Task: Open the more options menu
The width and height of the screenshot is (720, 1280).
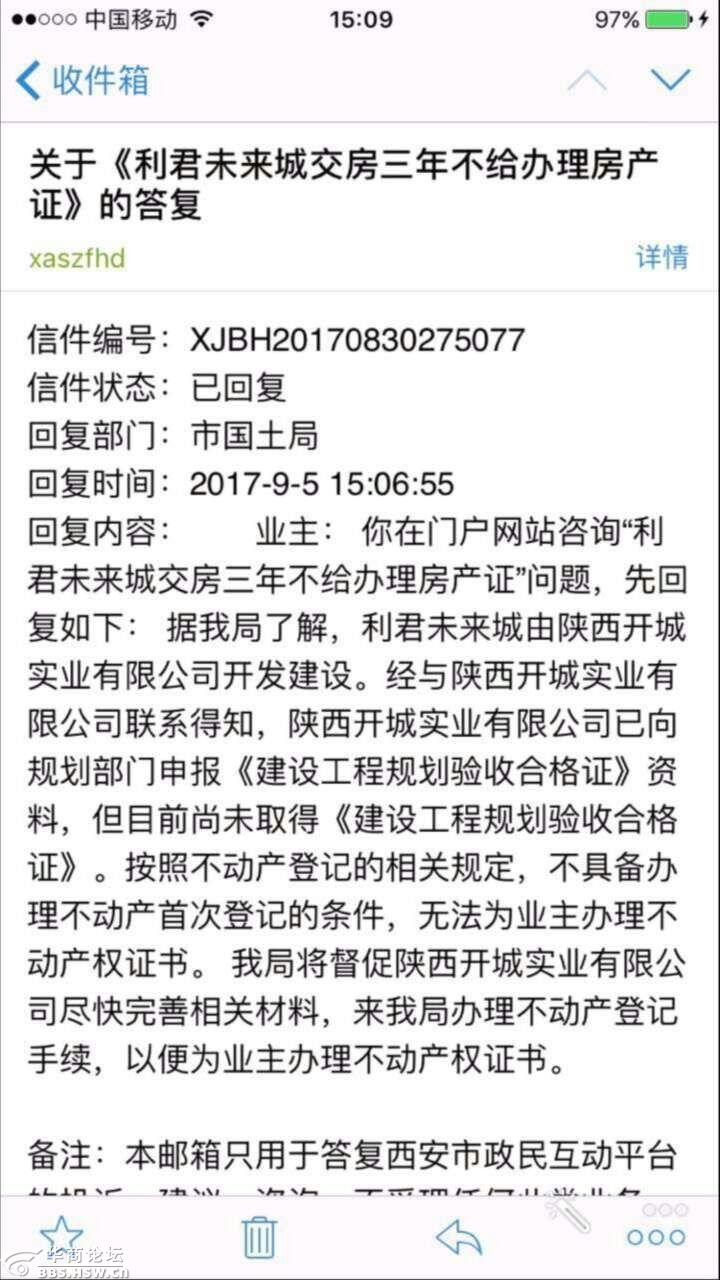Action: [656, 1238]
